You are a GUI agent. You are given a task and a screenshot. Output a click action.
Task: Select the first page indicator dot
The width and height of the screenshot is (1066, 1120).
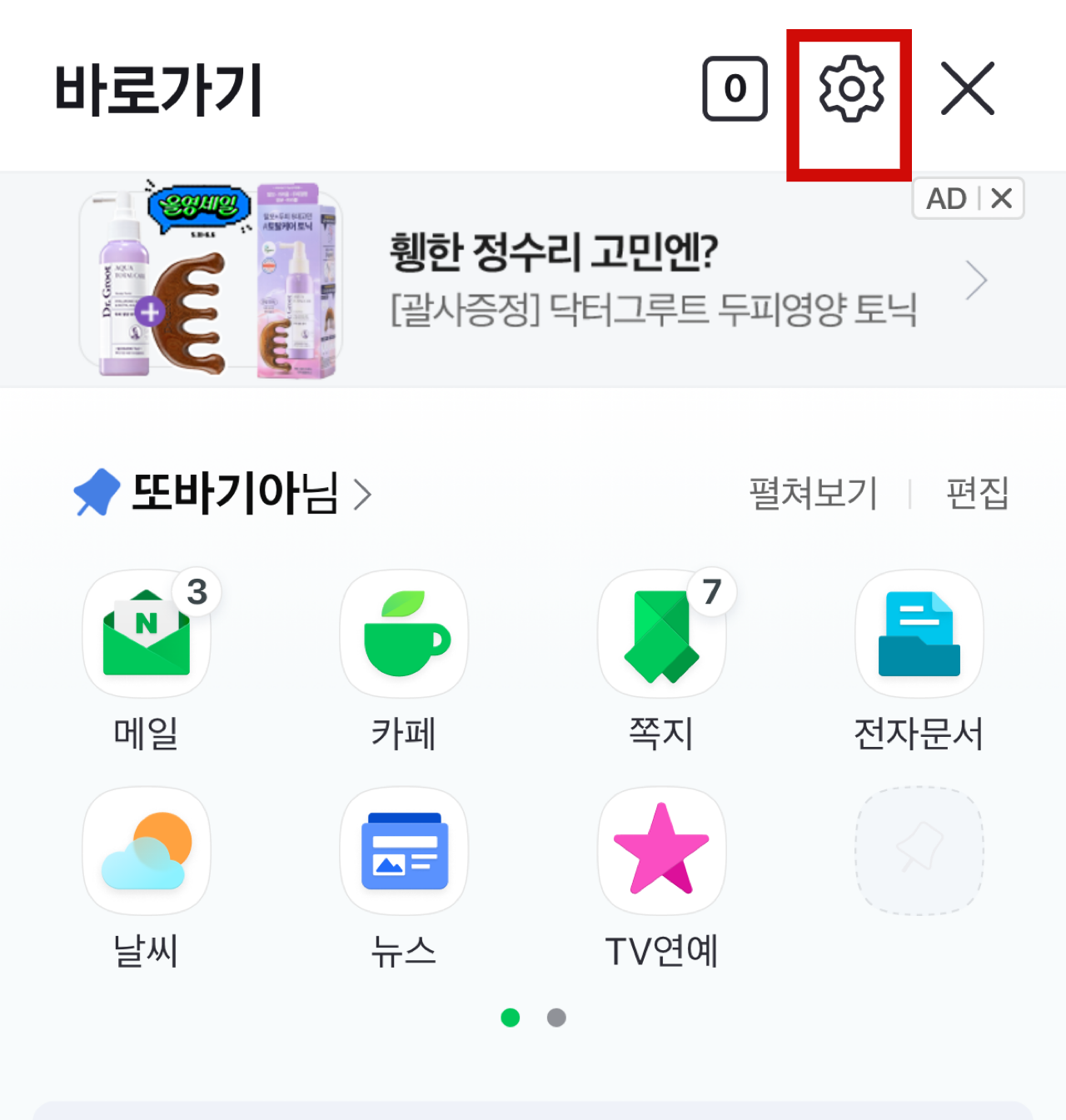click(511, 1018)
